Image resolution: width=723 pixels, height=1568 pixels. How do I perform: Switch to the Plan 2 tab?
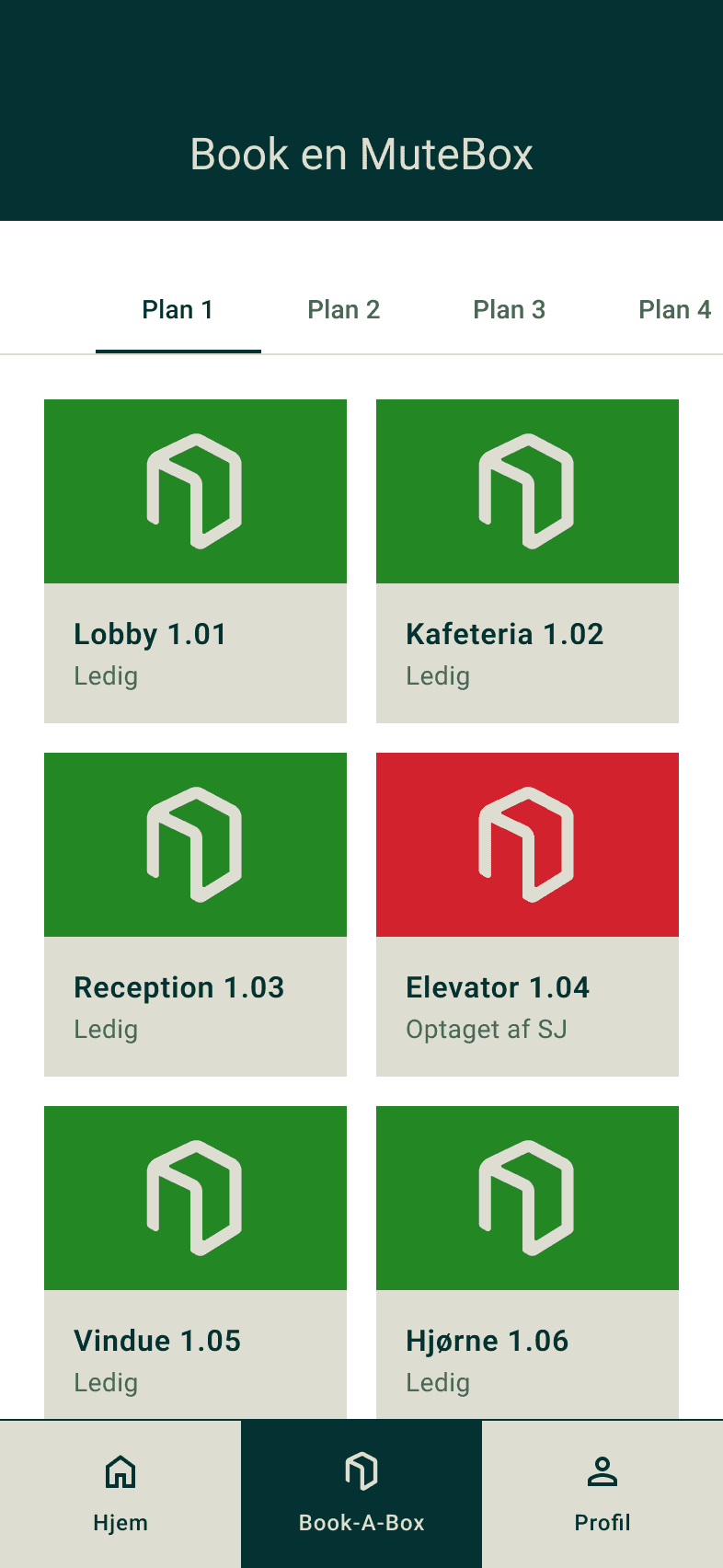(x=344, y=309)
